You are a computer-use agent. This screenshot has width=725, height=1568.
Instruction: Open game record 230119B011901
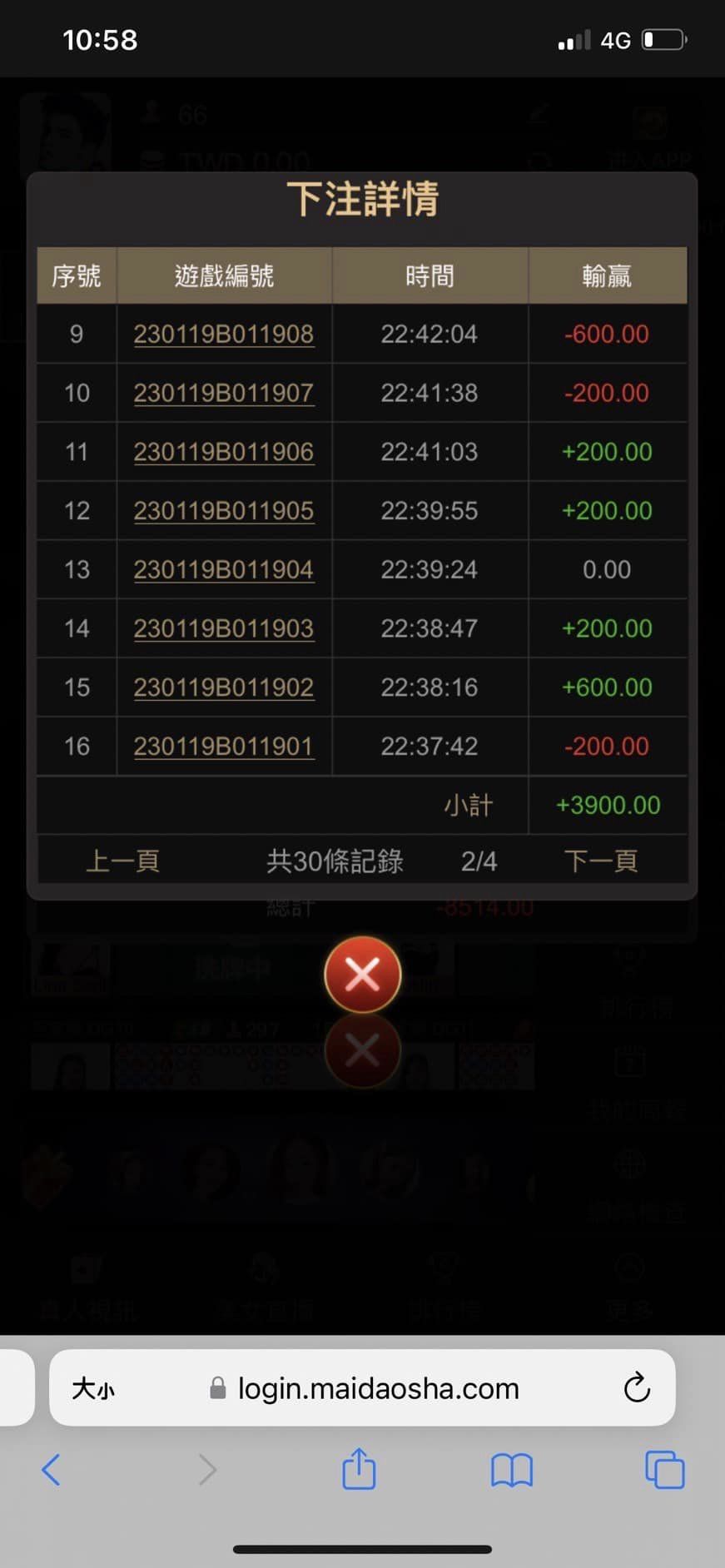point(224,747)
